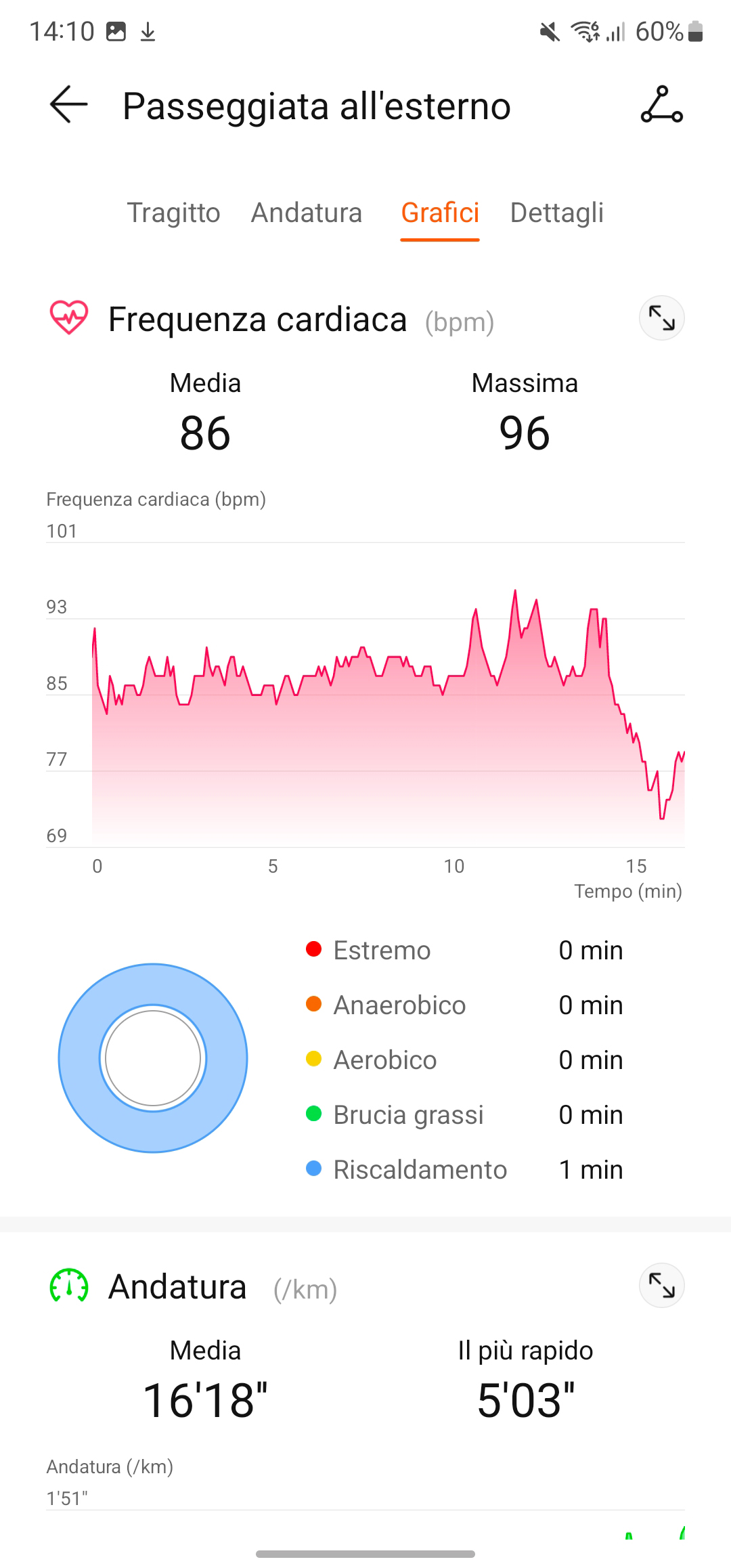
Task: Expand the Andatura pace chart fullscreen
Action: pyautogui.click(x=661, y=1285)
